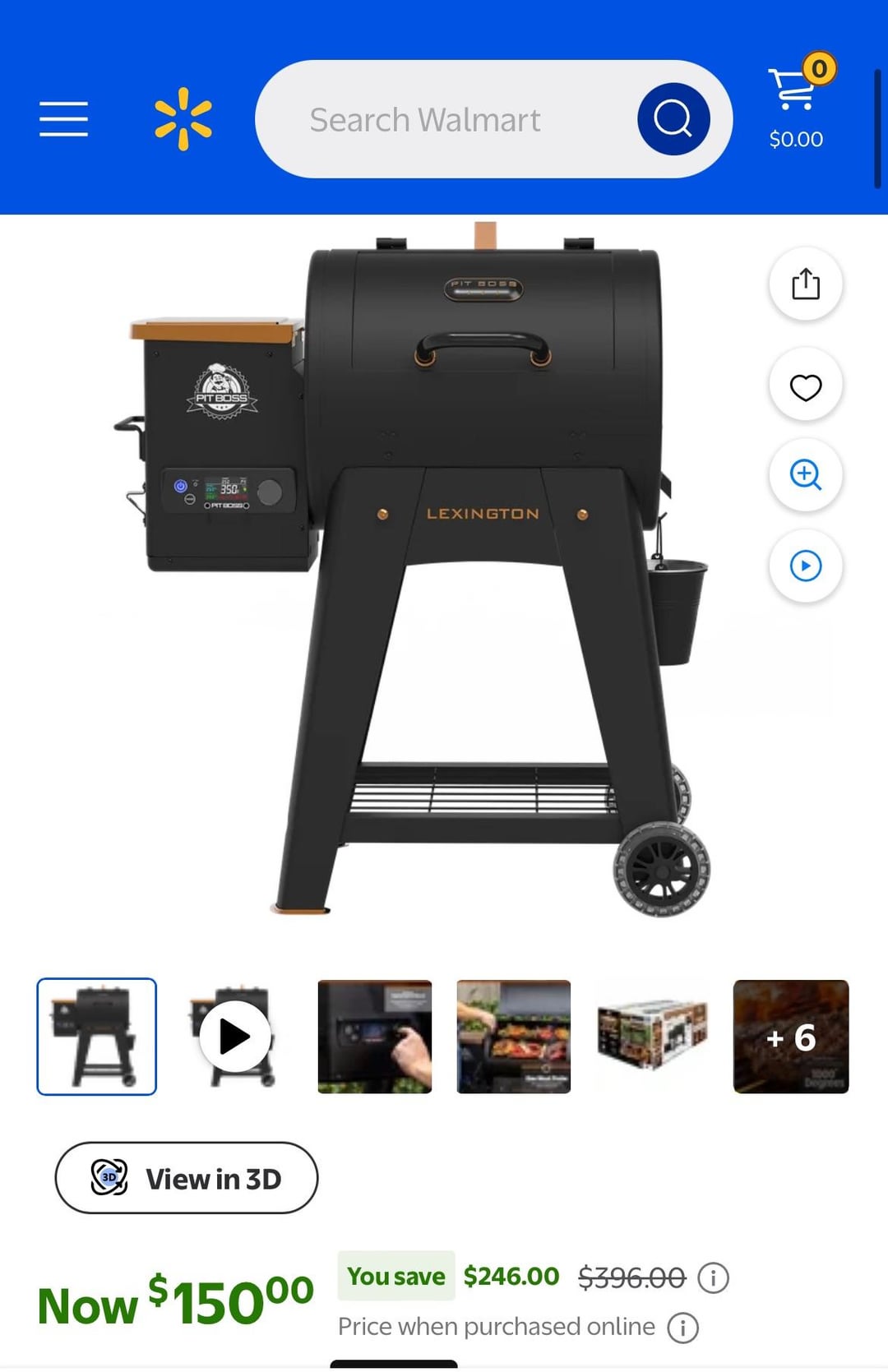Screen dimensions: 888x1372
Task: Share this grill product
Action: click(805, 284)
